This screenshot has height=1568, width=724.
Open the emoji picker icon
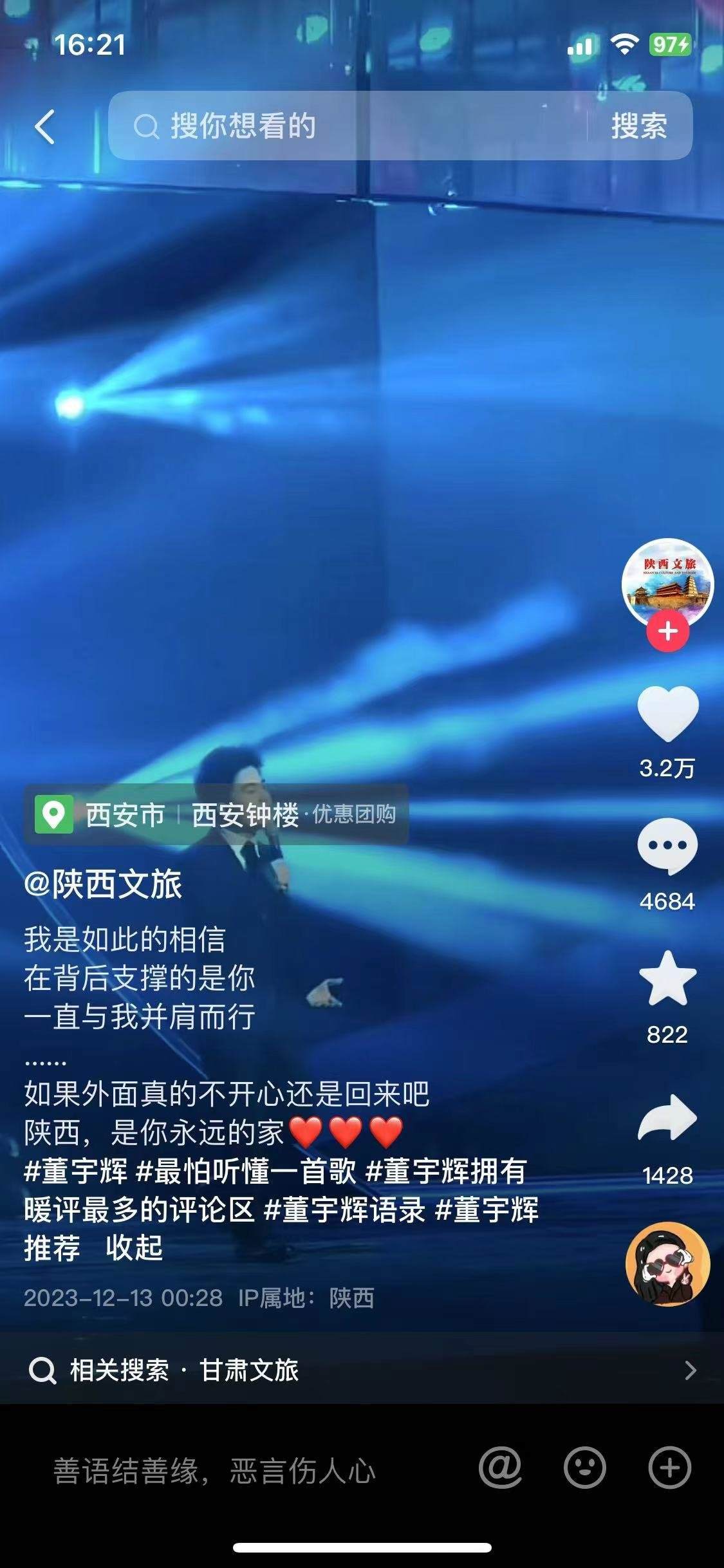[584, 1468]
